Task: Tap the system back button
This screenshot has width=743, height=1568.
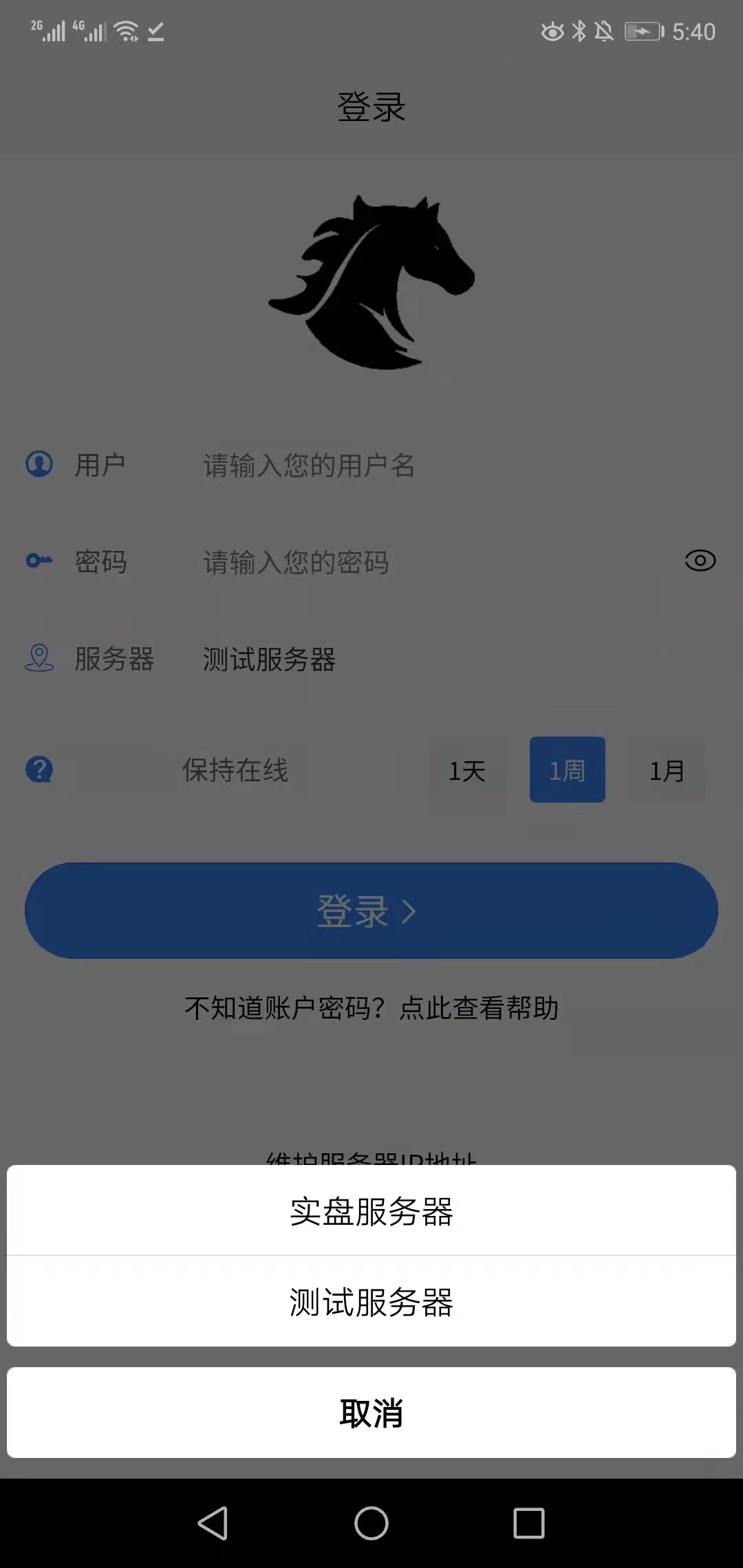Action: [213, 1523]
